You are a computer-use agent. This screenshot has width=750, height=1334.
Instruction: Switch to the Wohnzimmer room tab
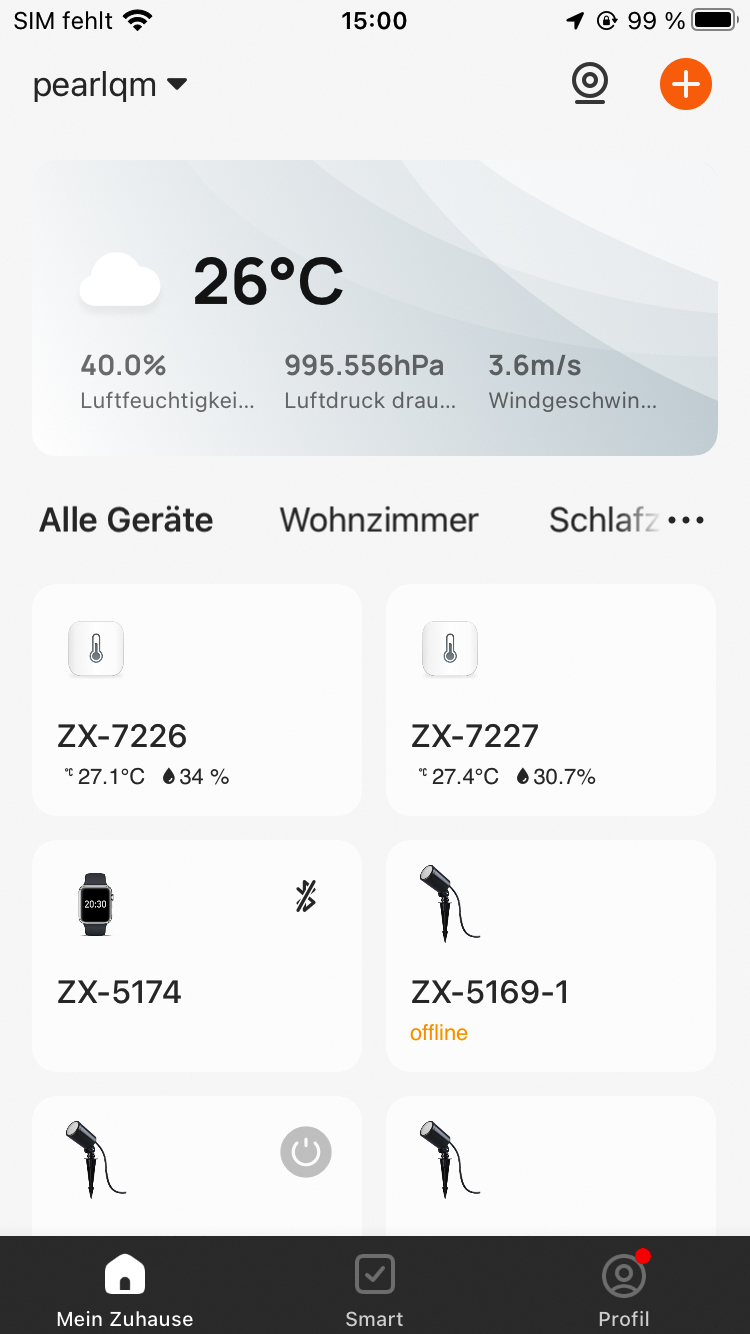(x=379, y=520)
